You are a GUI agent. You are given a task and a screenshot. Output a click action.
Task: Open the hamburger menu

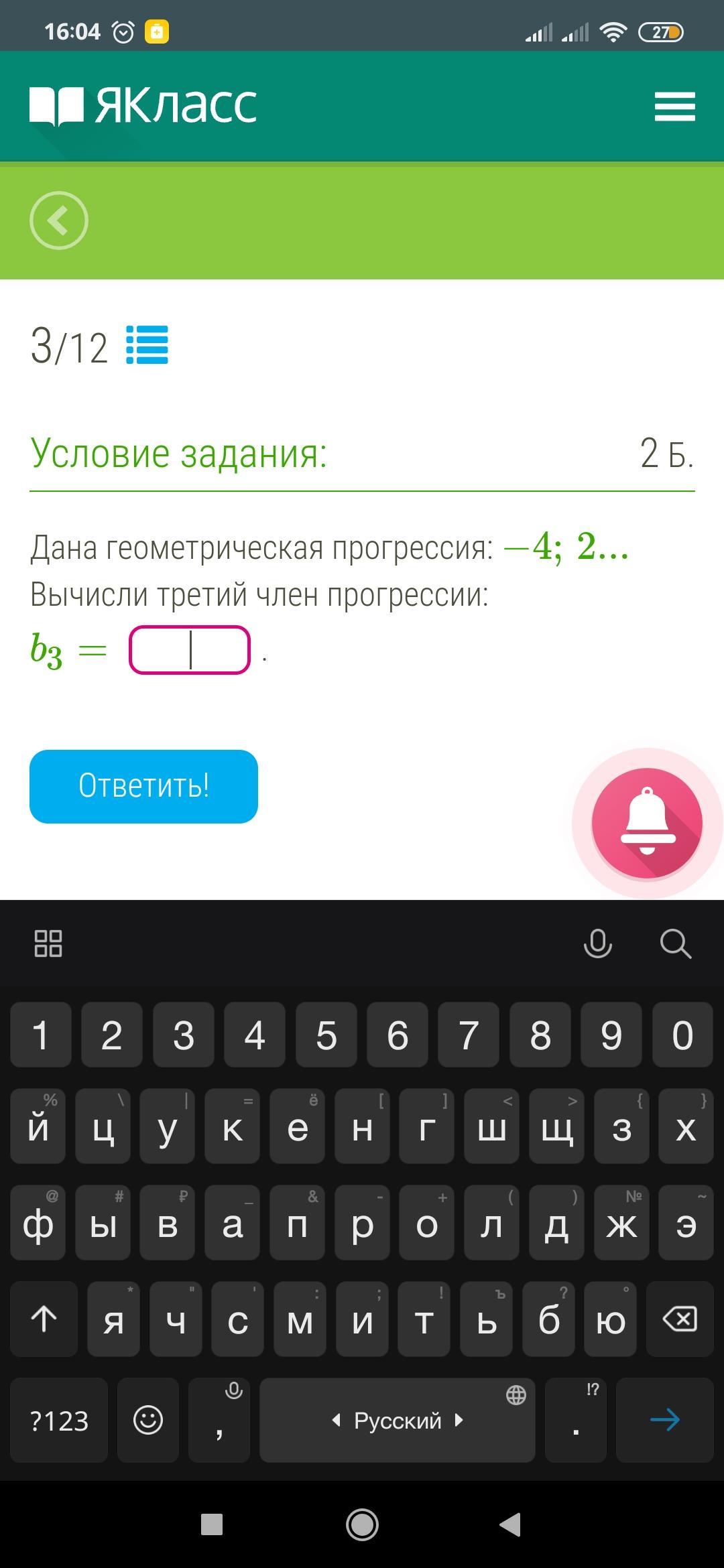tap(674, 107)
